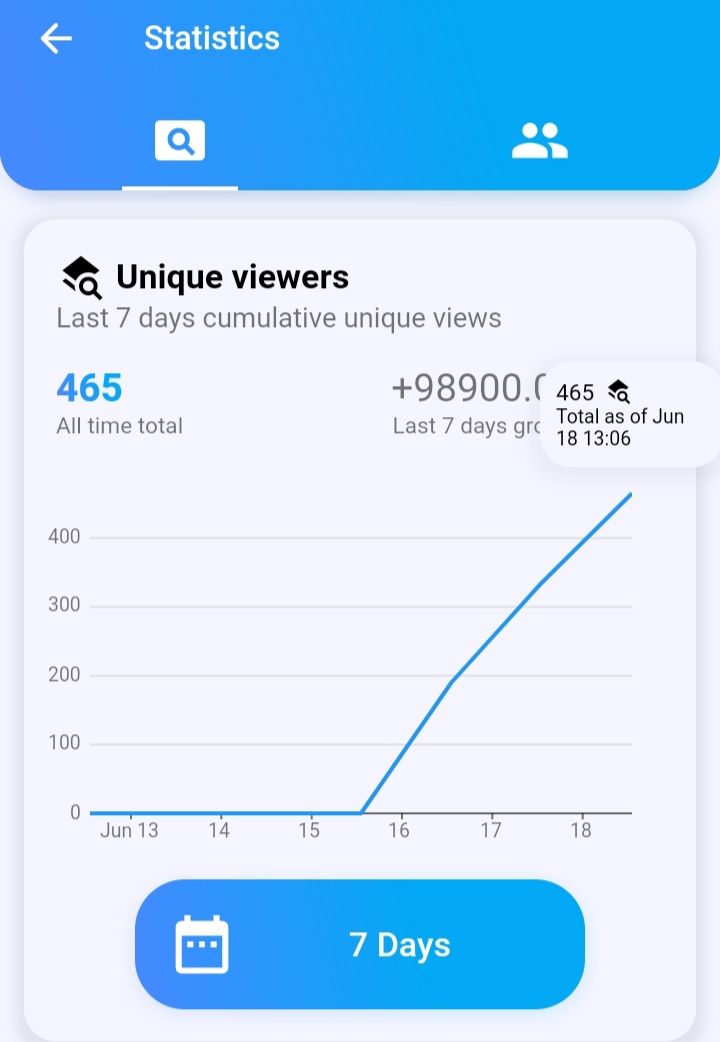
Task: Switch to the people tab
Action: [x=539, y=141]
